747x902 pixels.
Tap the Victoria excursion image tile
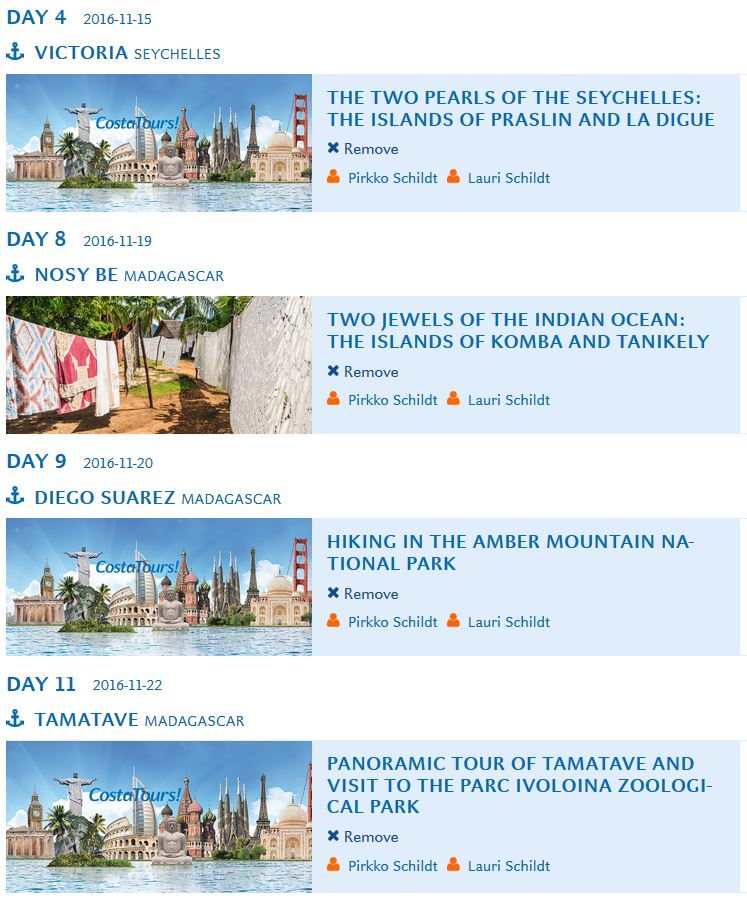(x=159, y=143)
